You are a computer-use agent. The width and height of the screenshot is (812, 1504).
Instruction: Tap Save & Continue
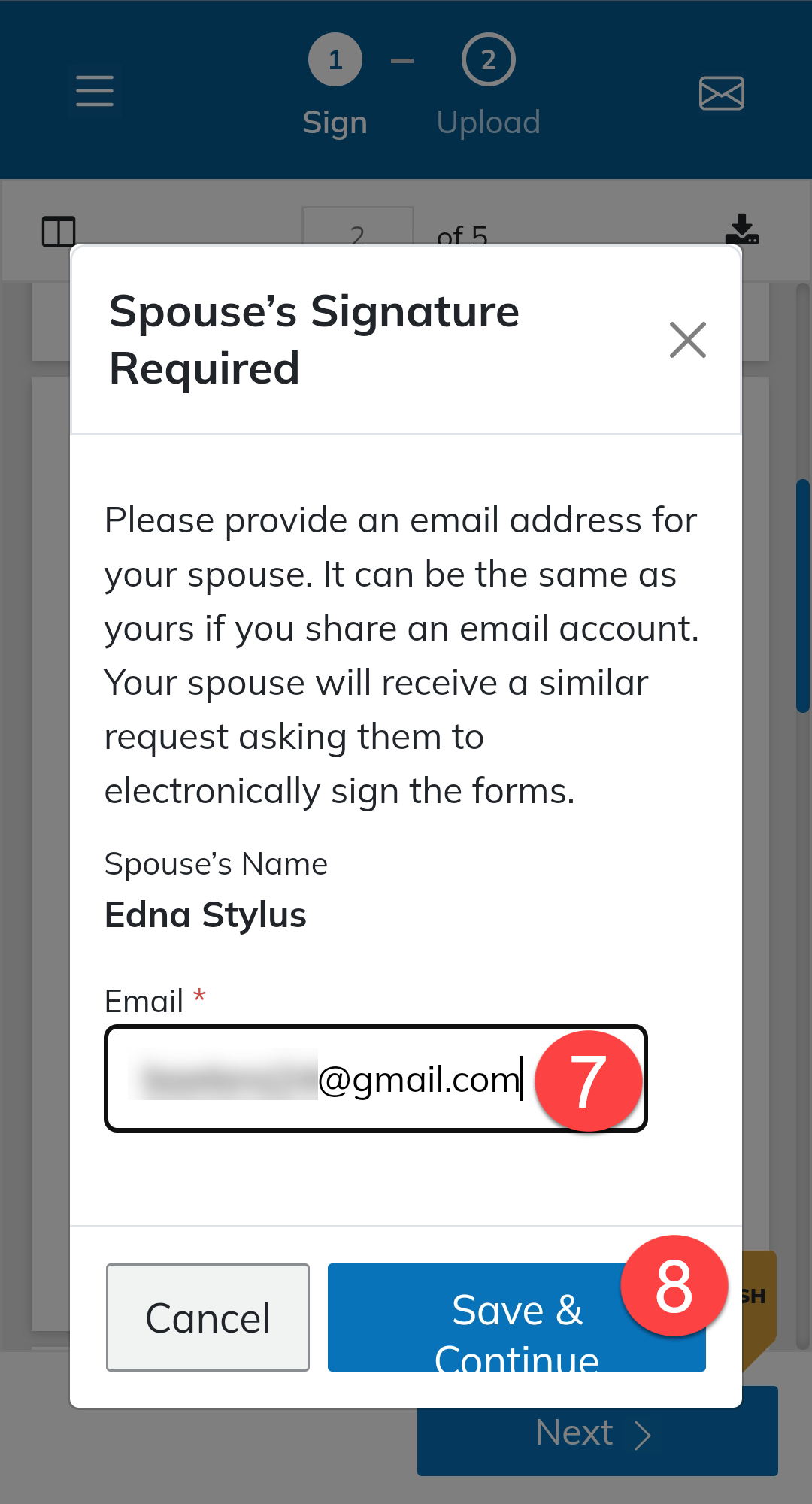coord(517,1318)
